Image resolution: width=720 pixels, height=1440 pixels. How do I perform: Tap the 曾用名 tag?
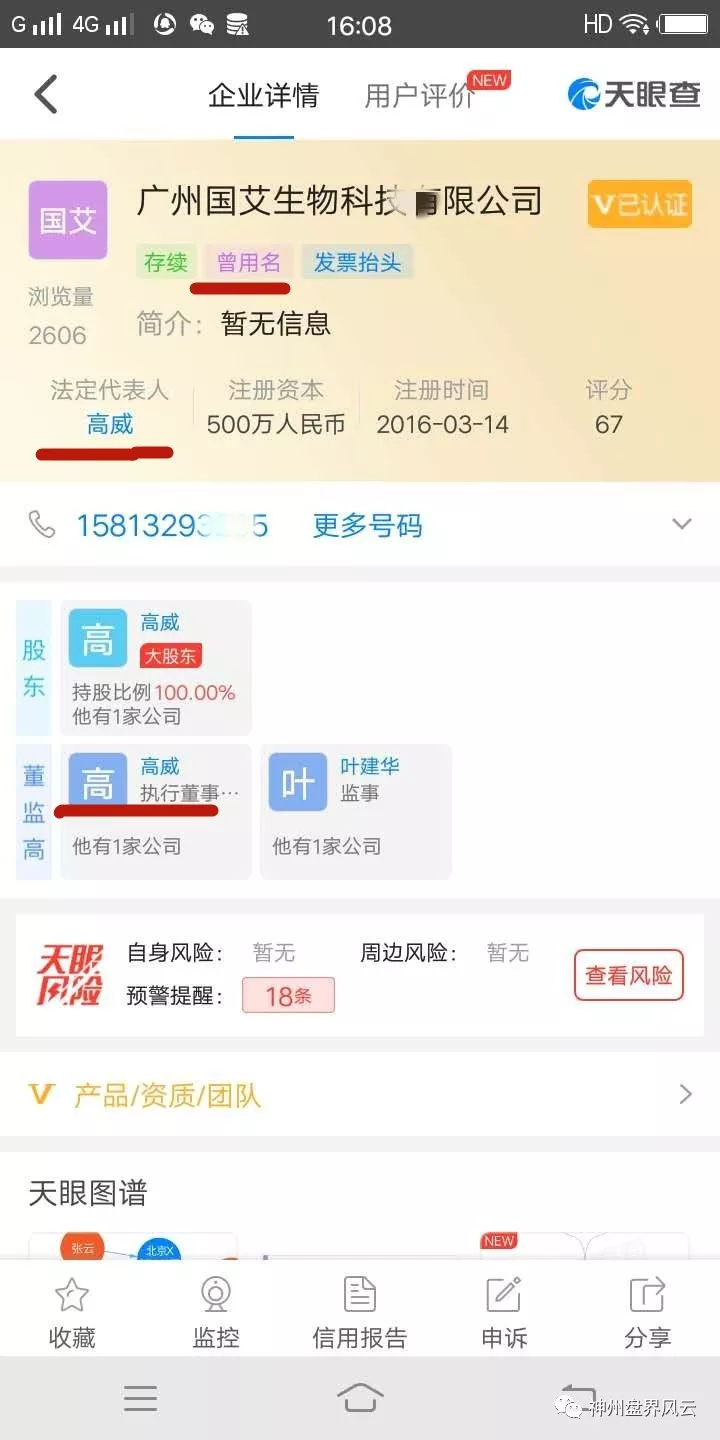pyautogui.click(x=248, y=262)
